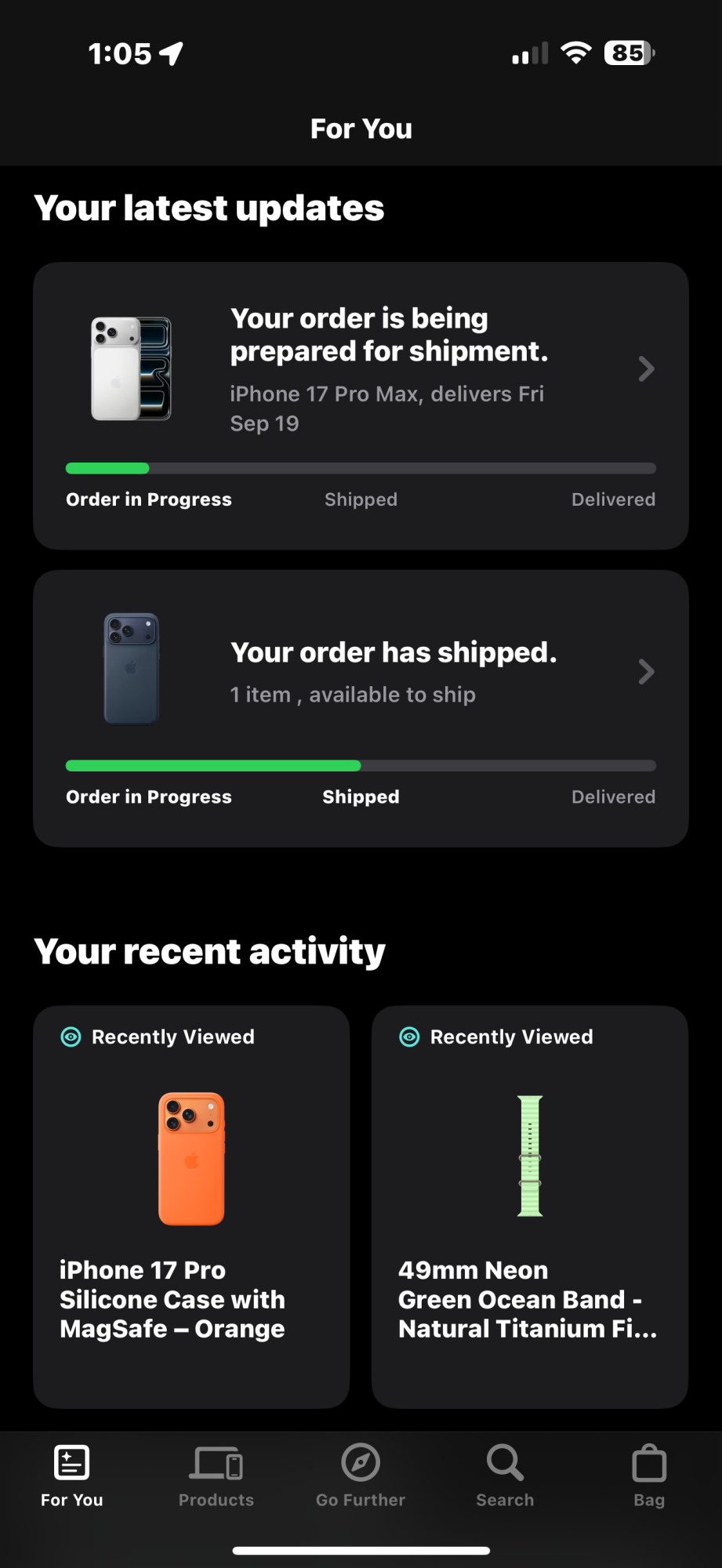Go to the Go Further tab
Screen dimensions: 722x1568
point(361,1475)
